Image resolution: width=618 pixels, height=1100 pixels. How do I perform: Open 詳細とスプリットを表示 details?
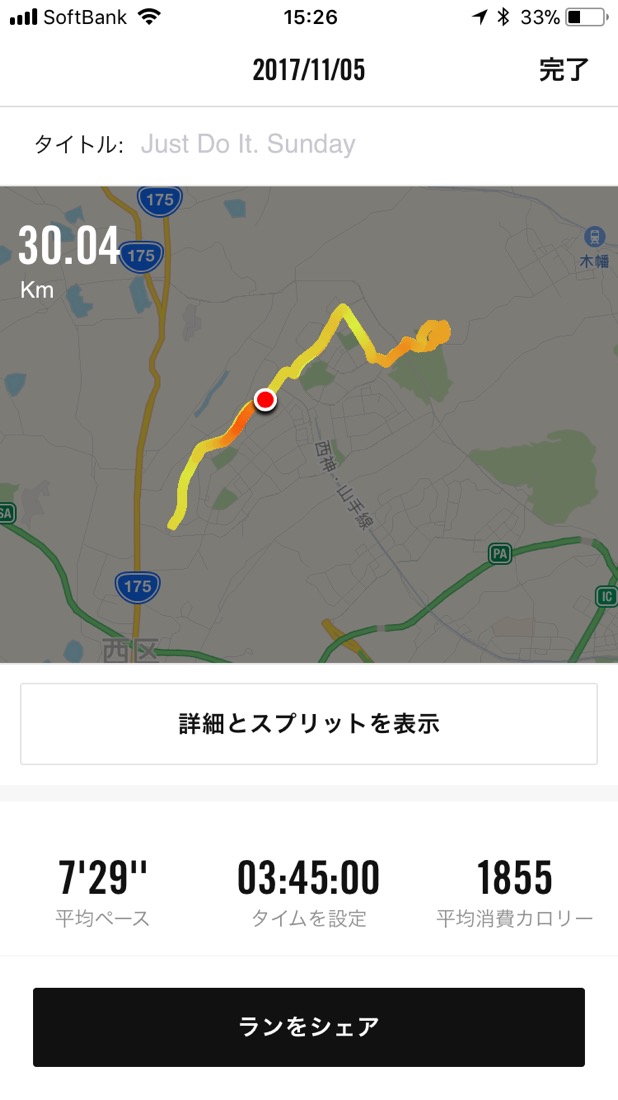[309, 724]
